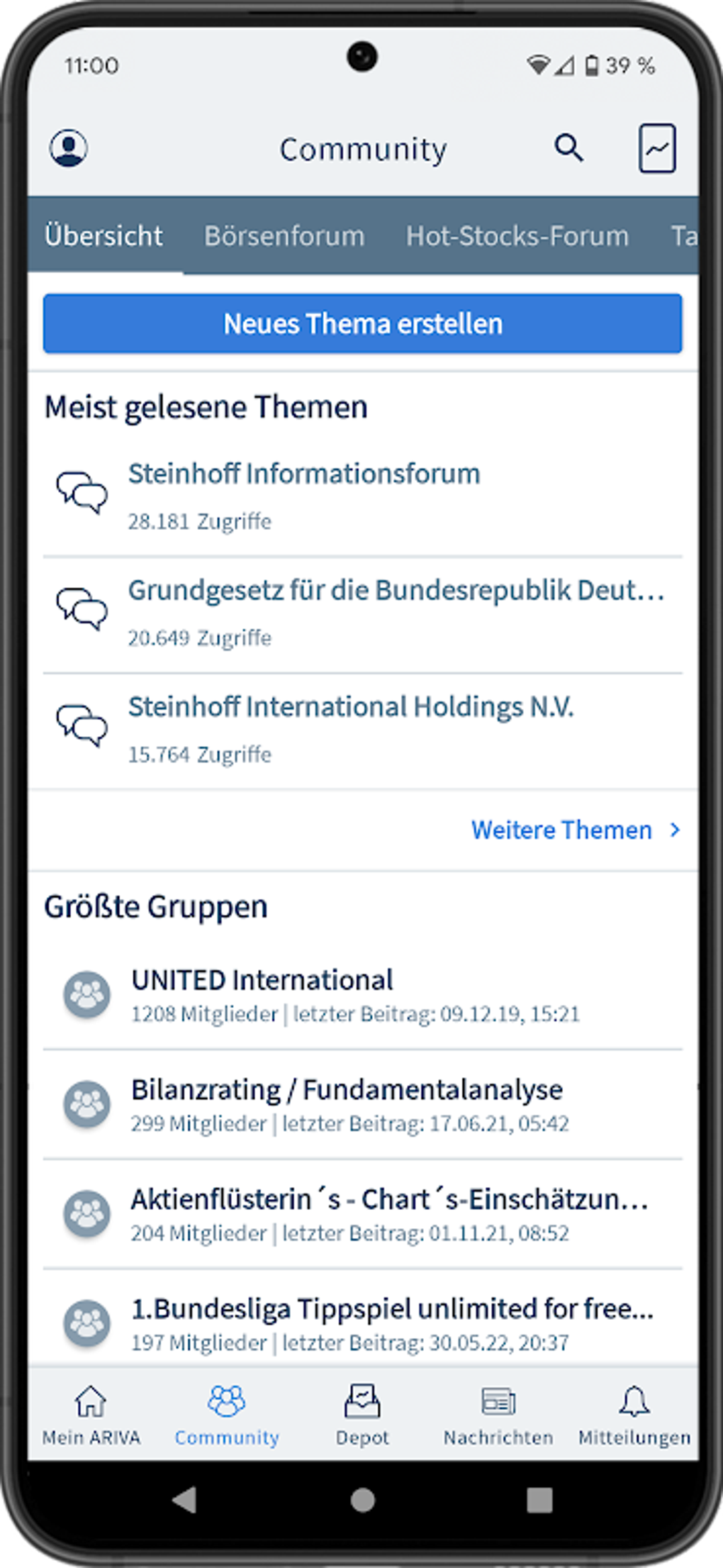Tap the system back button

click(x=185, y=1499)
